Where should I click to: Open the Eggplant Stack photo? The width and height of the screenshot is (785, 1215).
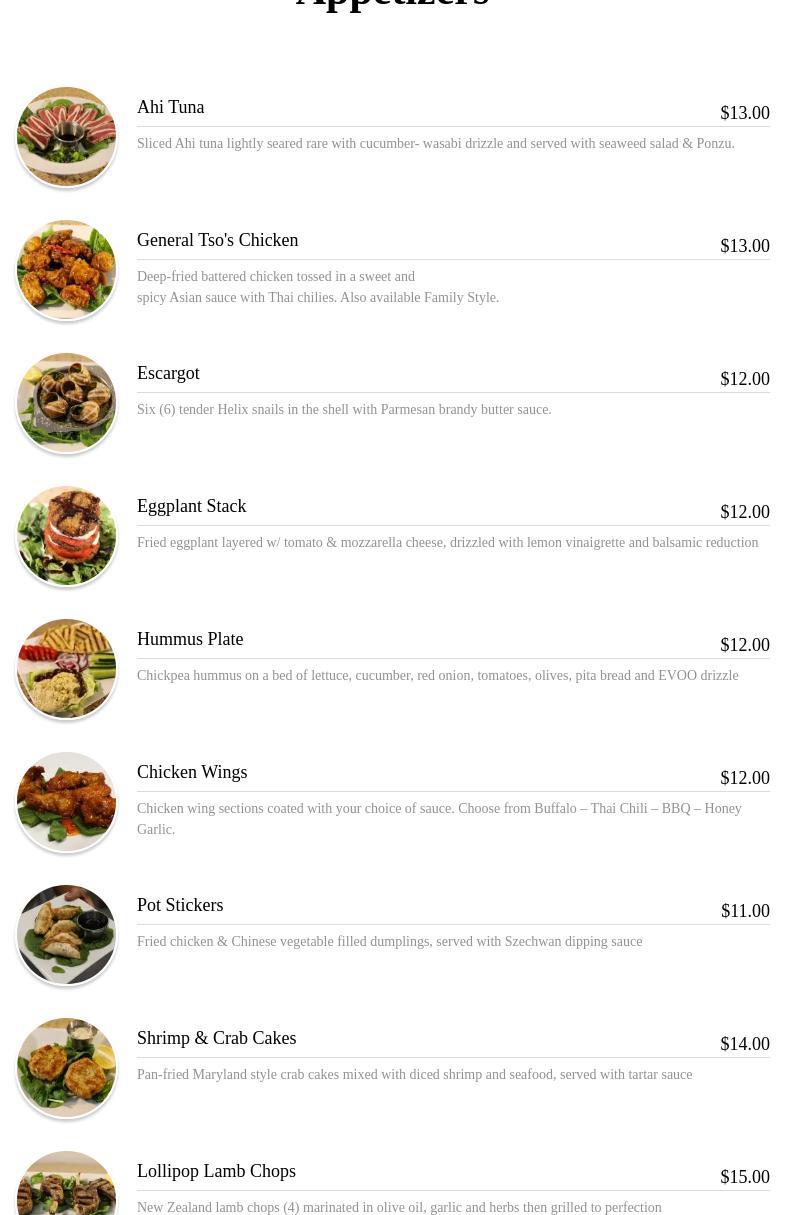click(x=67, y=536)
